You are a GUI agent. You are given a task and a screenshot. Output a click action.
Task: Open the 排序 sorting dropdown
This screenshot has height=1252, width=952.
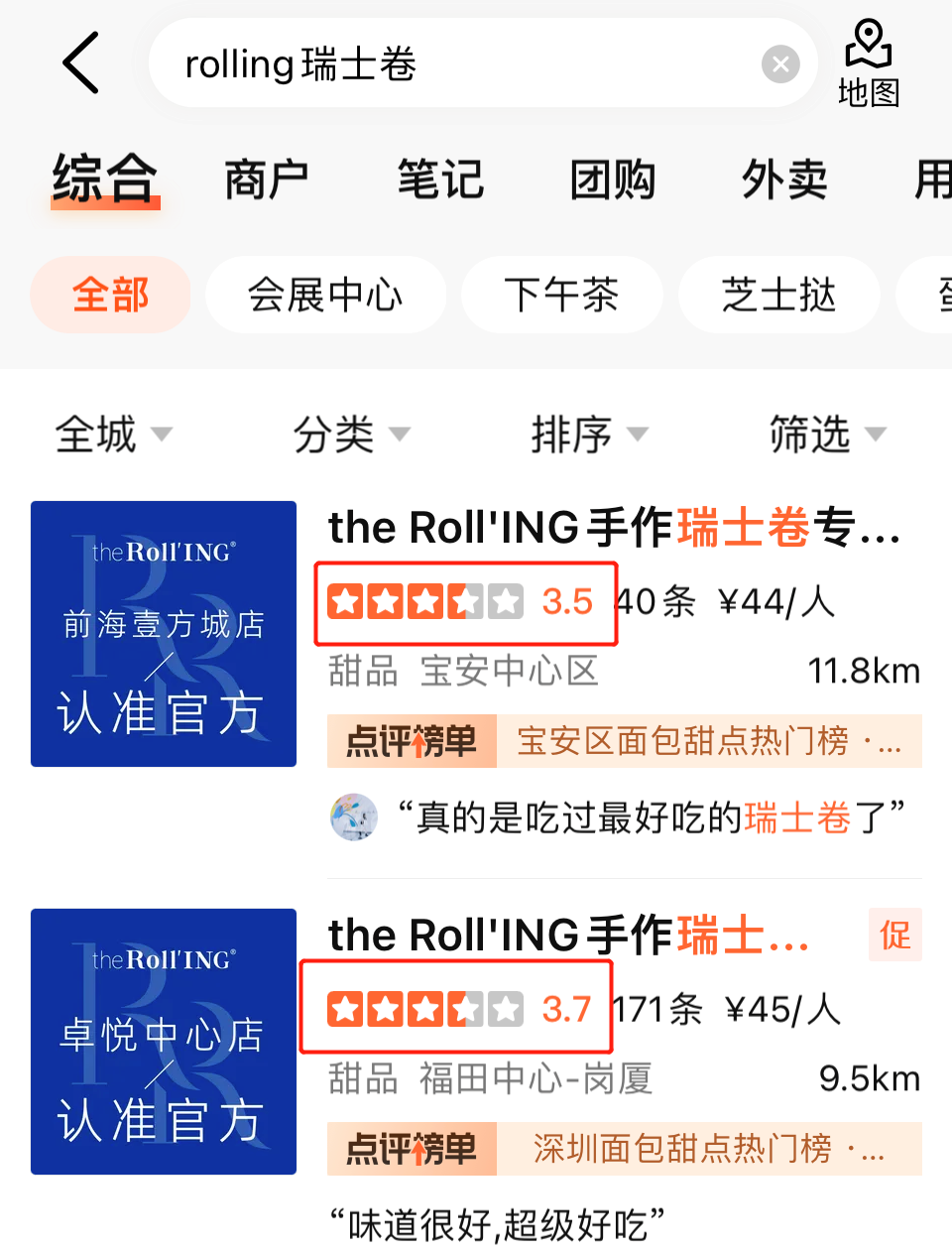[x=590, y=434]
